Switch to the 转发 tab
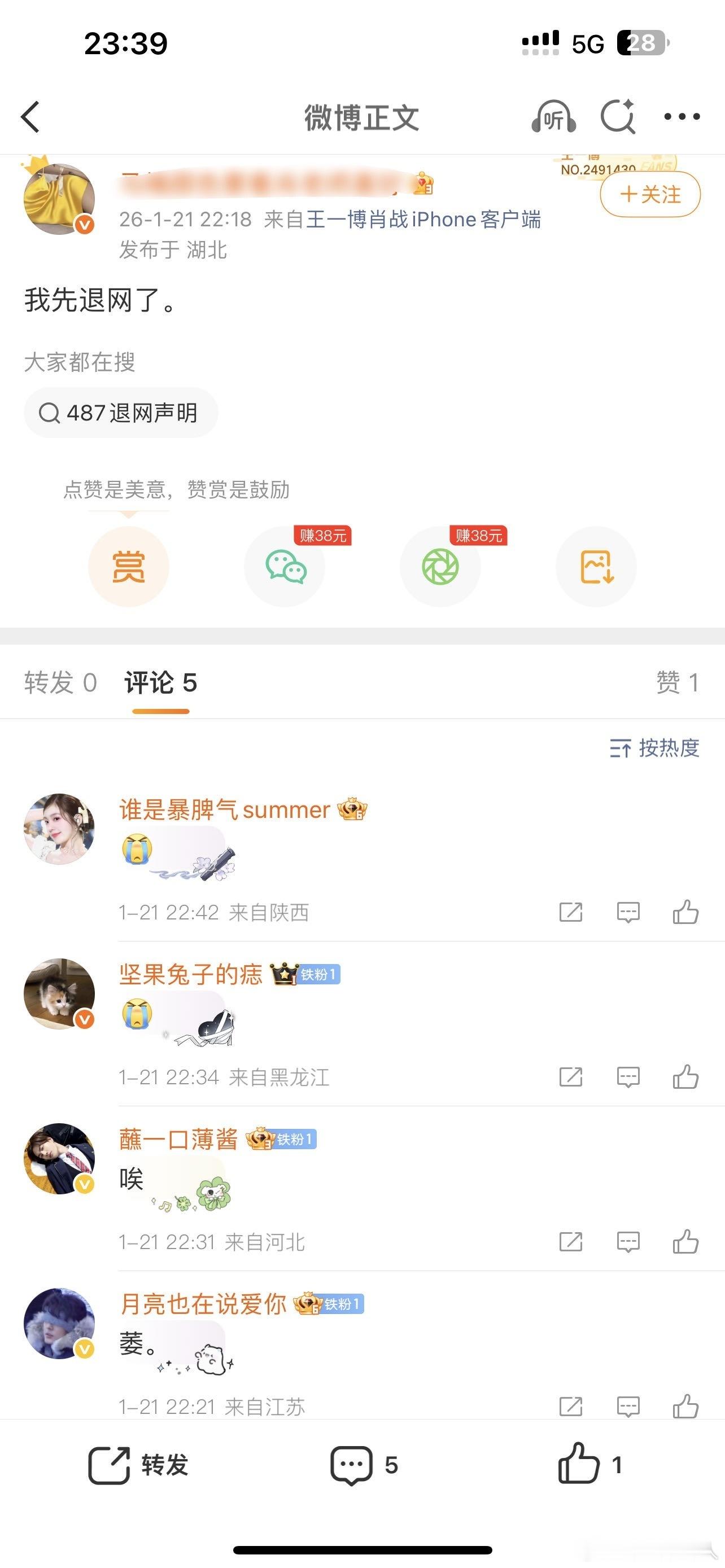Image resolution: width=725 pixels, height=1568 pixels. point(60,682)
